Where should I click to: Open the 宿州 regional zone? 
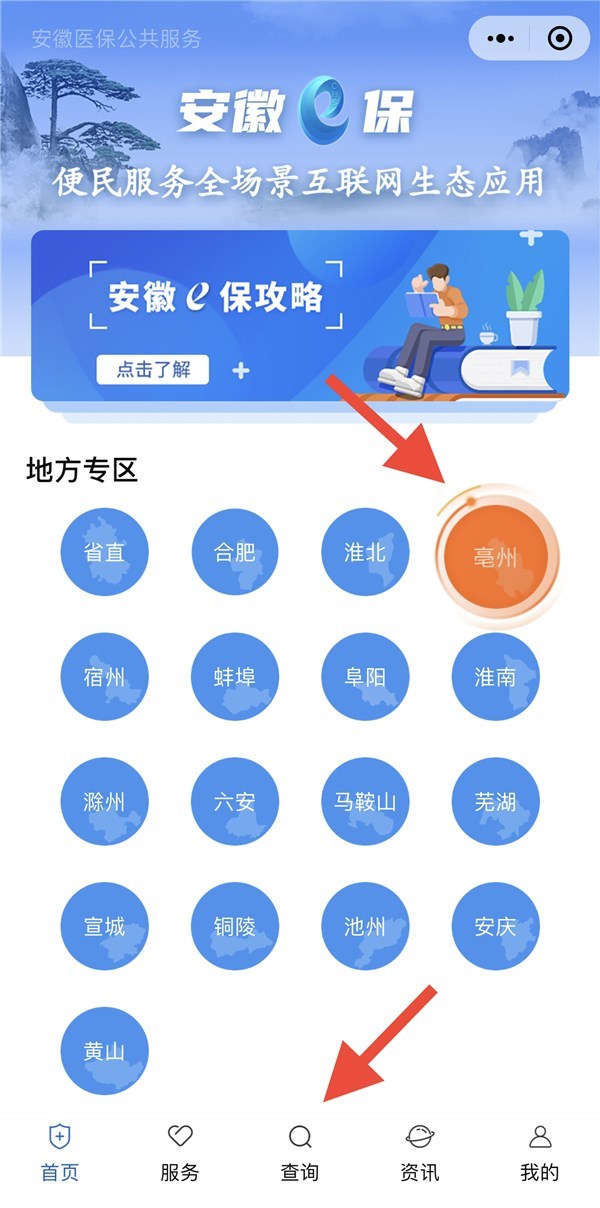[x=104, y=677]
